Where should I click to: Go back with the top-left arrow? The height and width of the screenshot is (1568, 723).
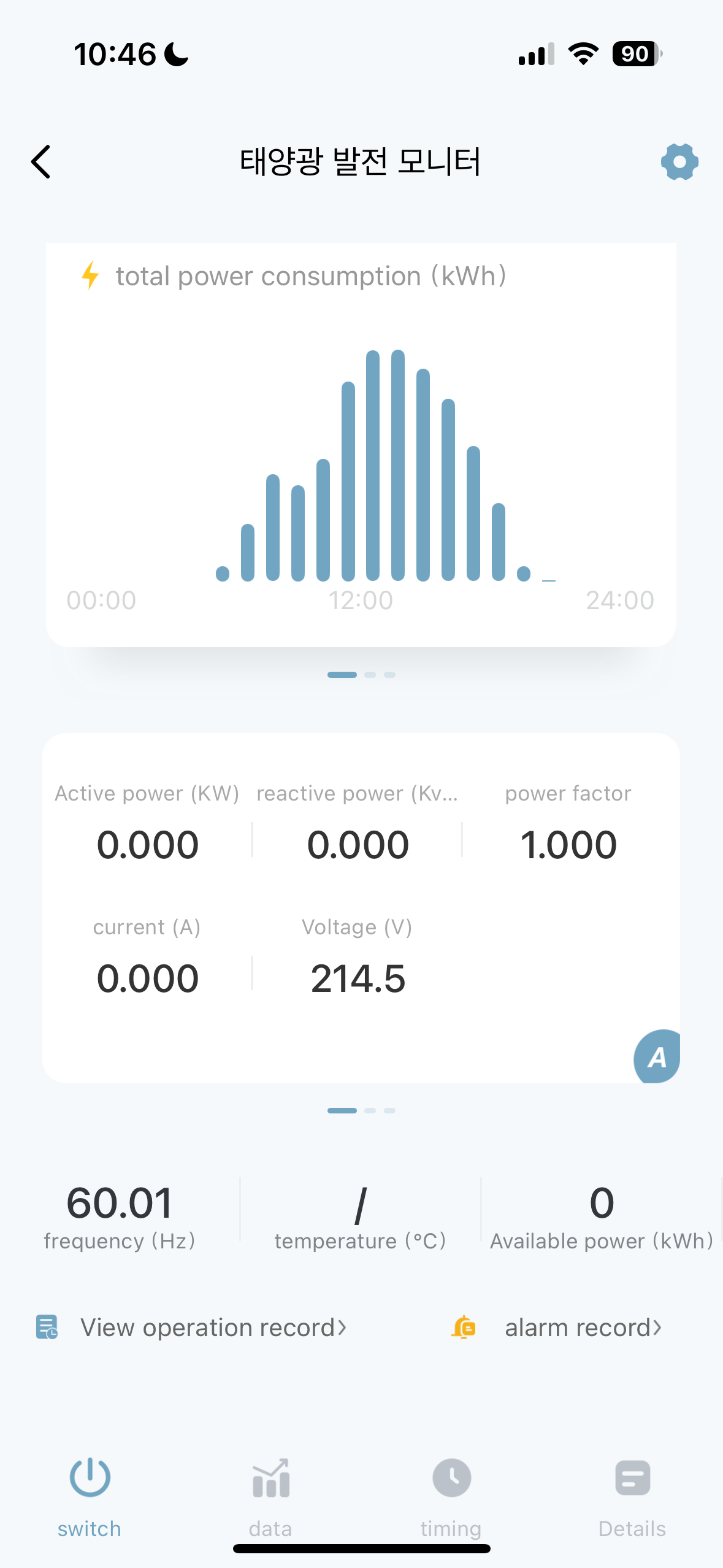pyautogui.click(x=40, y=162)
